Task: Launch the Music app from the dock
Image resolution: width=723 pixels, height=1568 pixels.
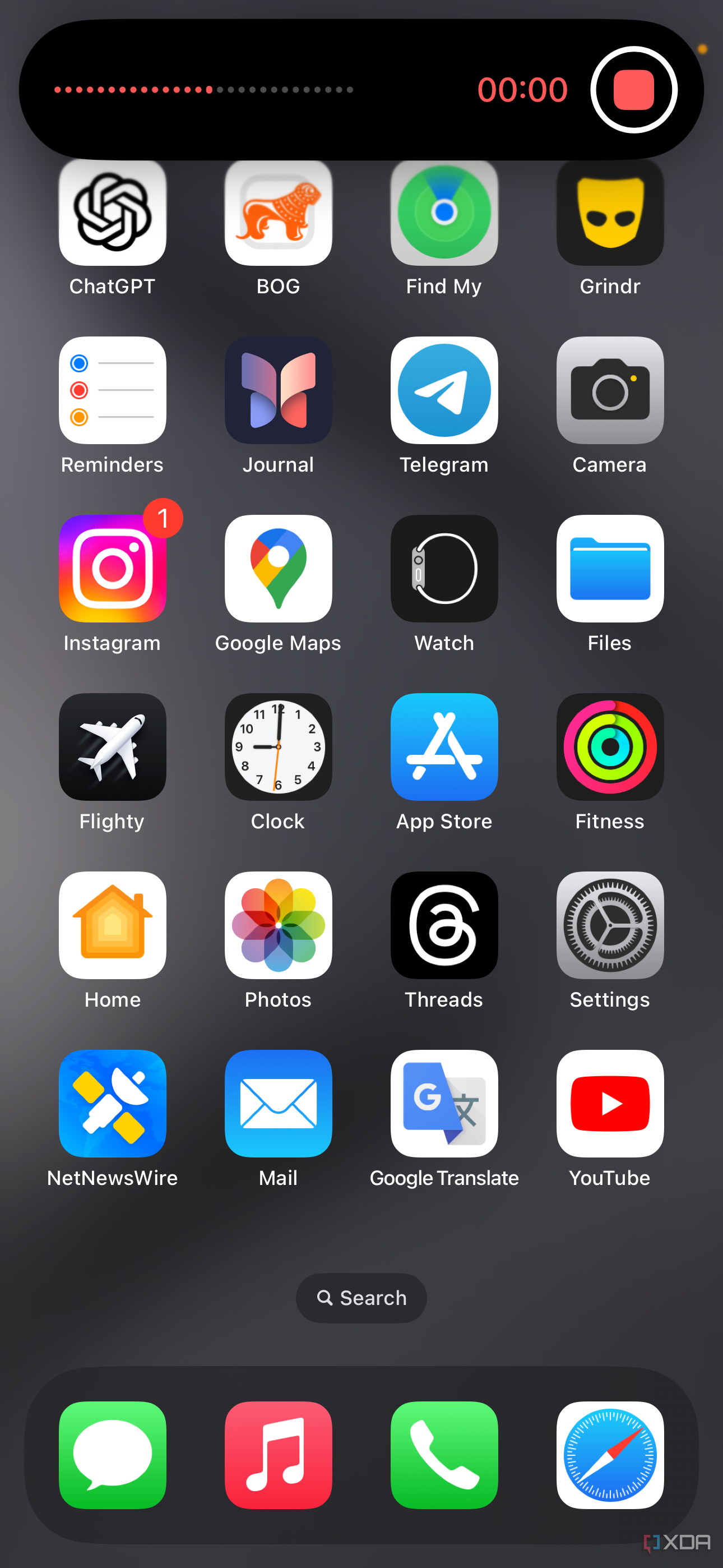Action: [x=278, y=1455]
